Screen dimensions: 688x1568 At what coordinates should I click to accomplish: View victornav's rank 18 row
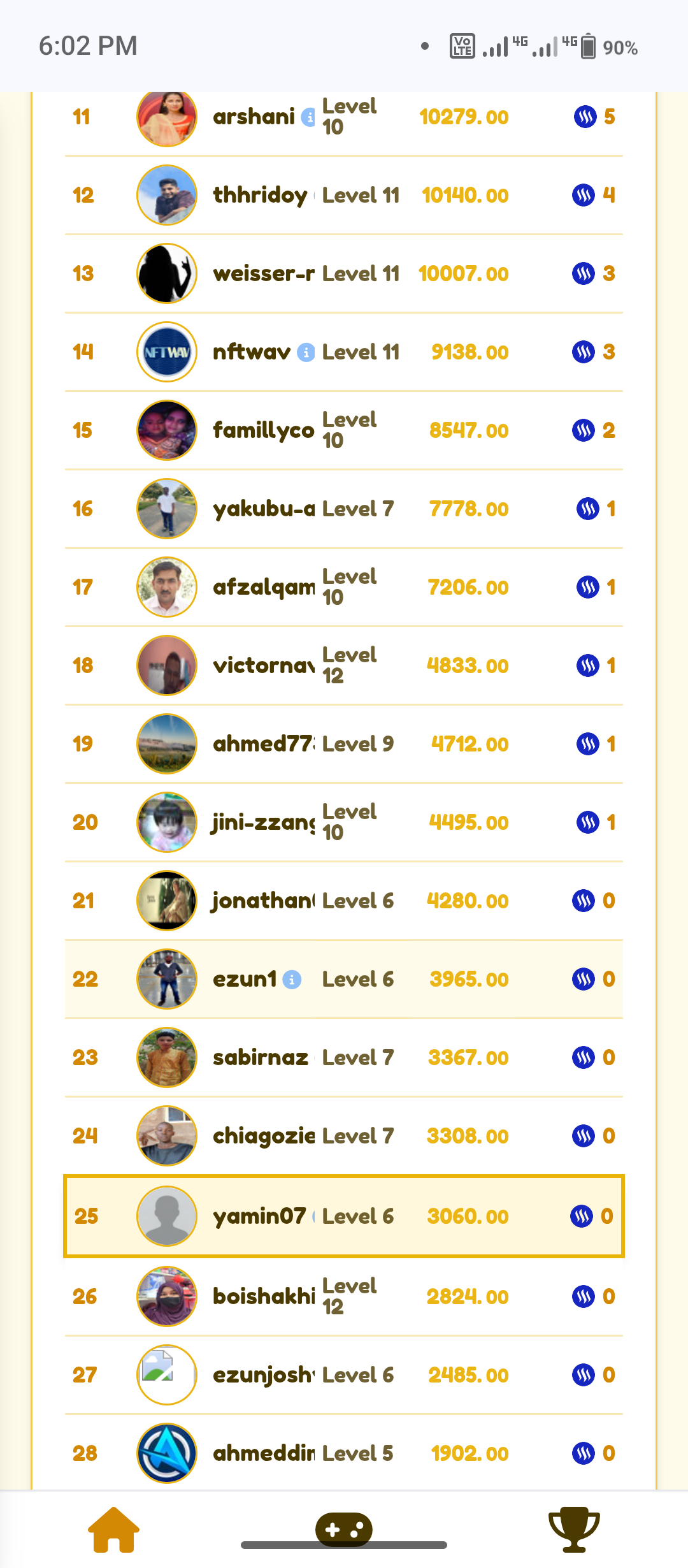click(344, 666)
